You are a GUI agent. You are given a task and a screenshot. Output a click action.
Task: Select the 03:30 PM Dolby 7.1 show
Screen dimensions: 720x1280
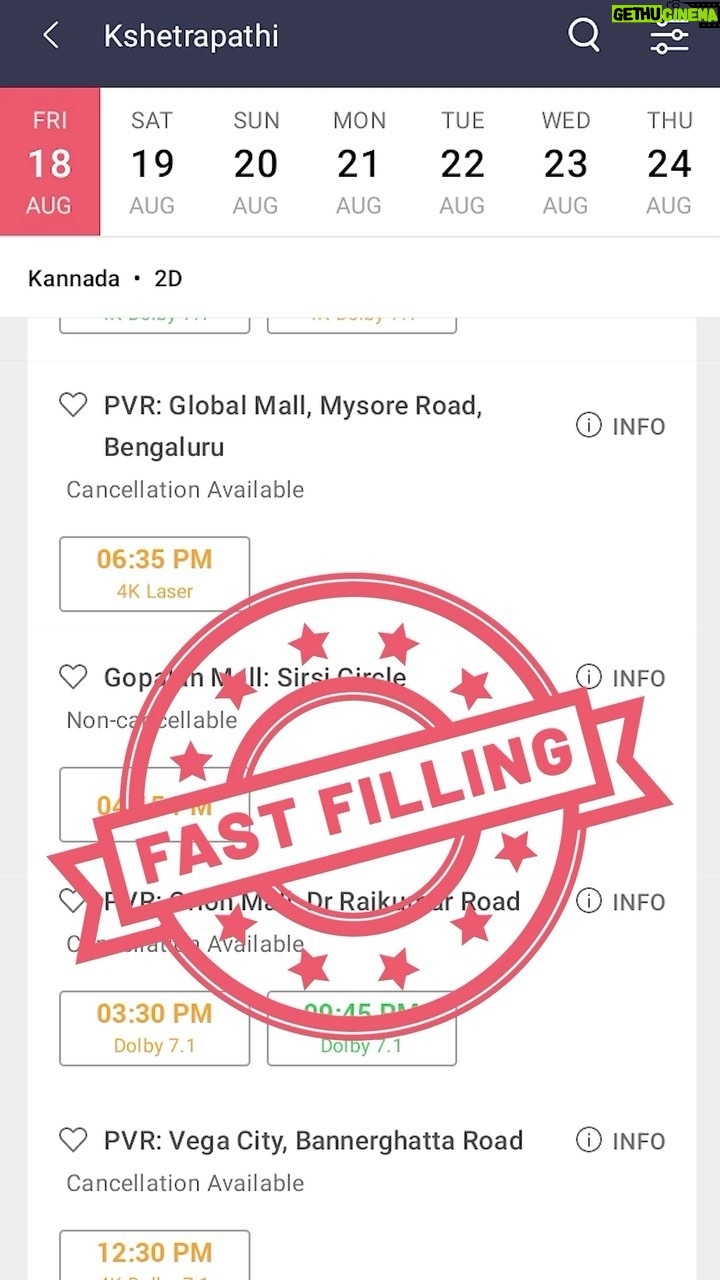[x=155, y=1028]
